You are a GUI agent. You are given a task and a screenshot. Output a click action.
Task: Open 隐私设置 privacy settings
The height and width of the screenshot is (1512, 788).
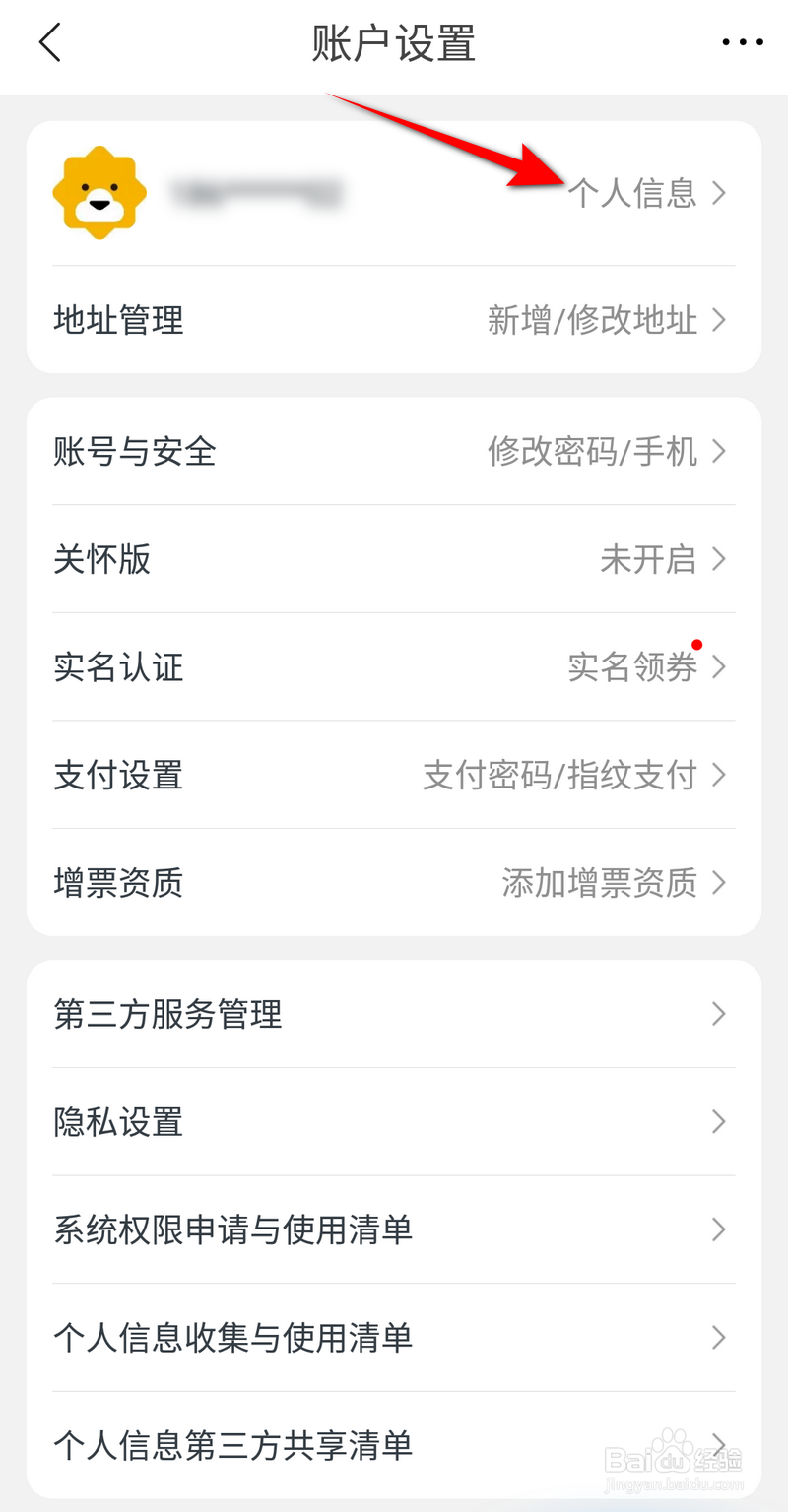point(394,1121)
